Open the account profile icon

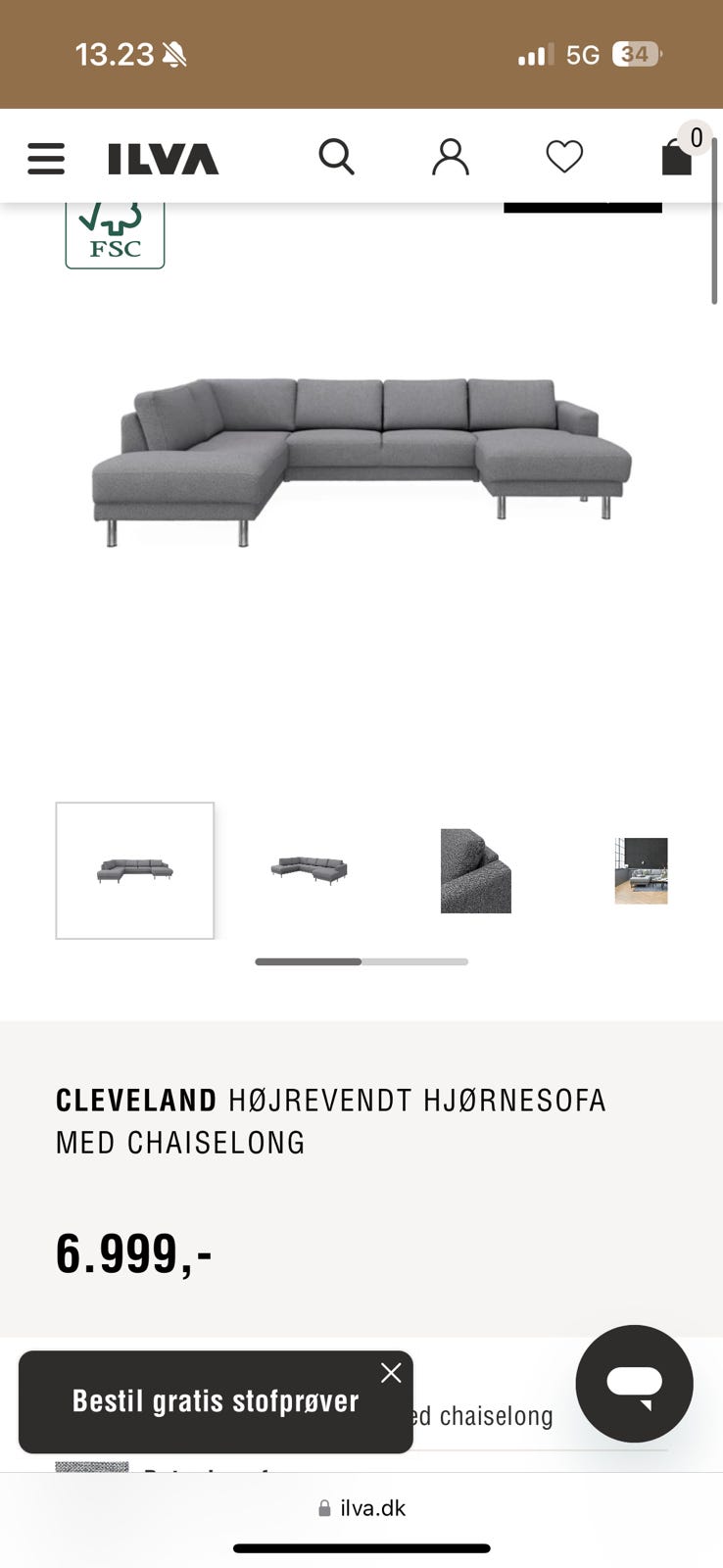[451, 157]
